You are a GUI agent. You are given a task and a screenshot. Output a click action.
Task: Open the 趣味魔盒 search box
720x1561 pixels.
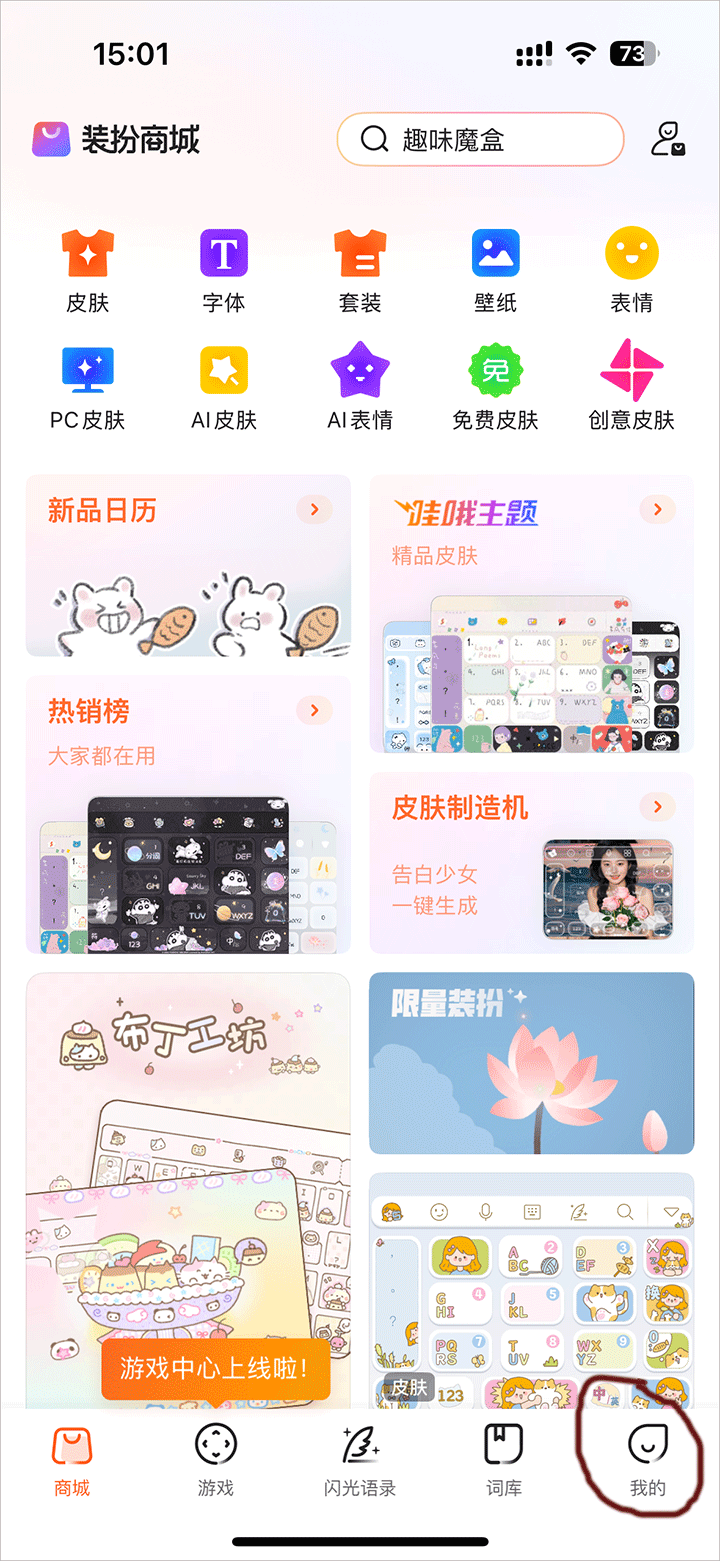click(x=480, y=139)
